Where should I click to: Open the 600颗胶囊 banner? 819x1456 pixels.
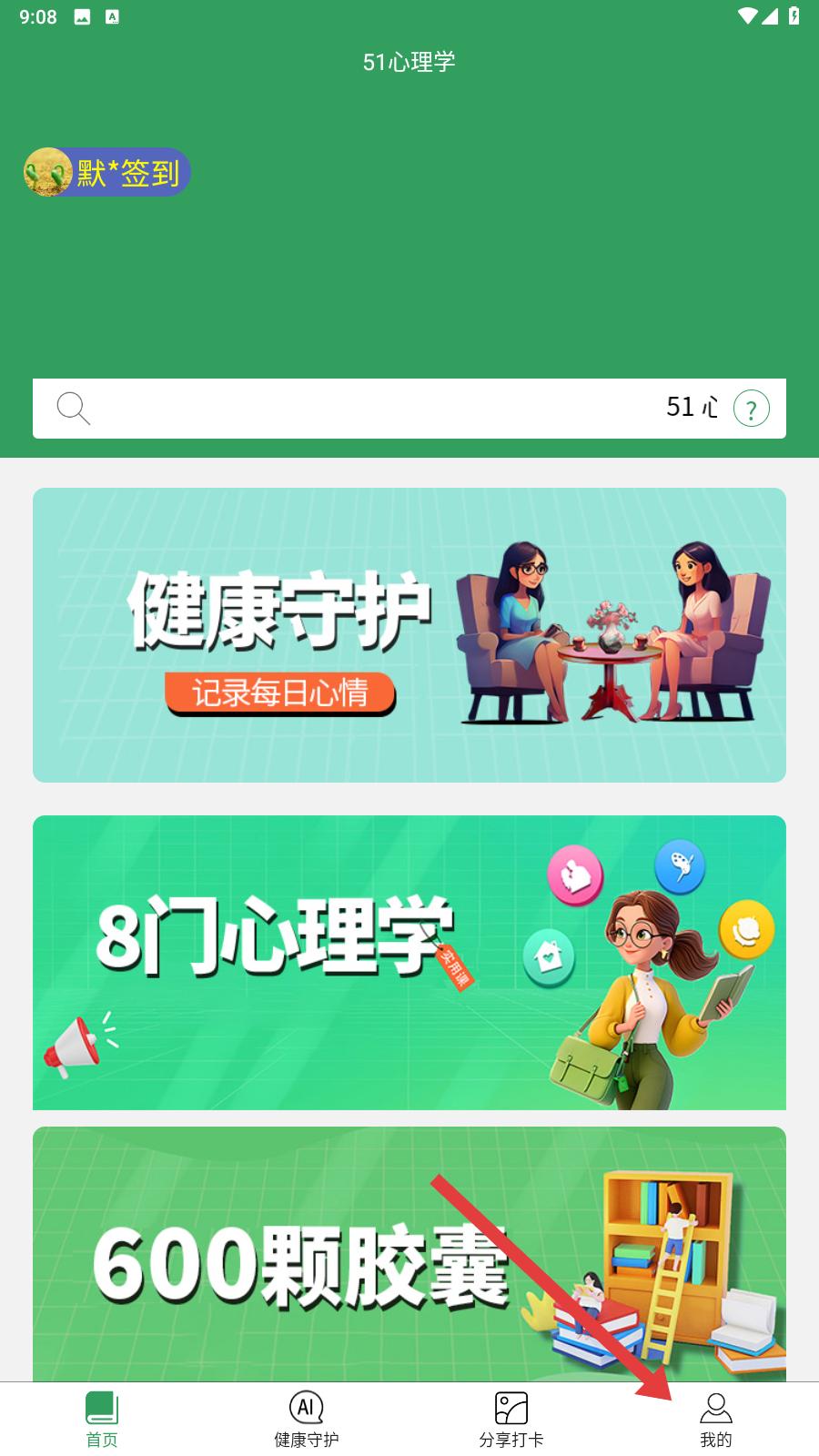click(409, 1254)
